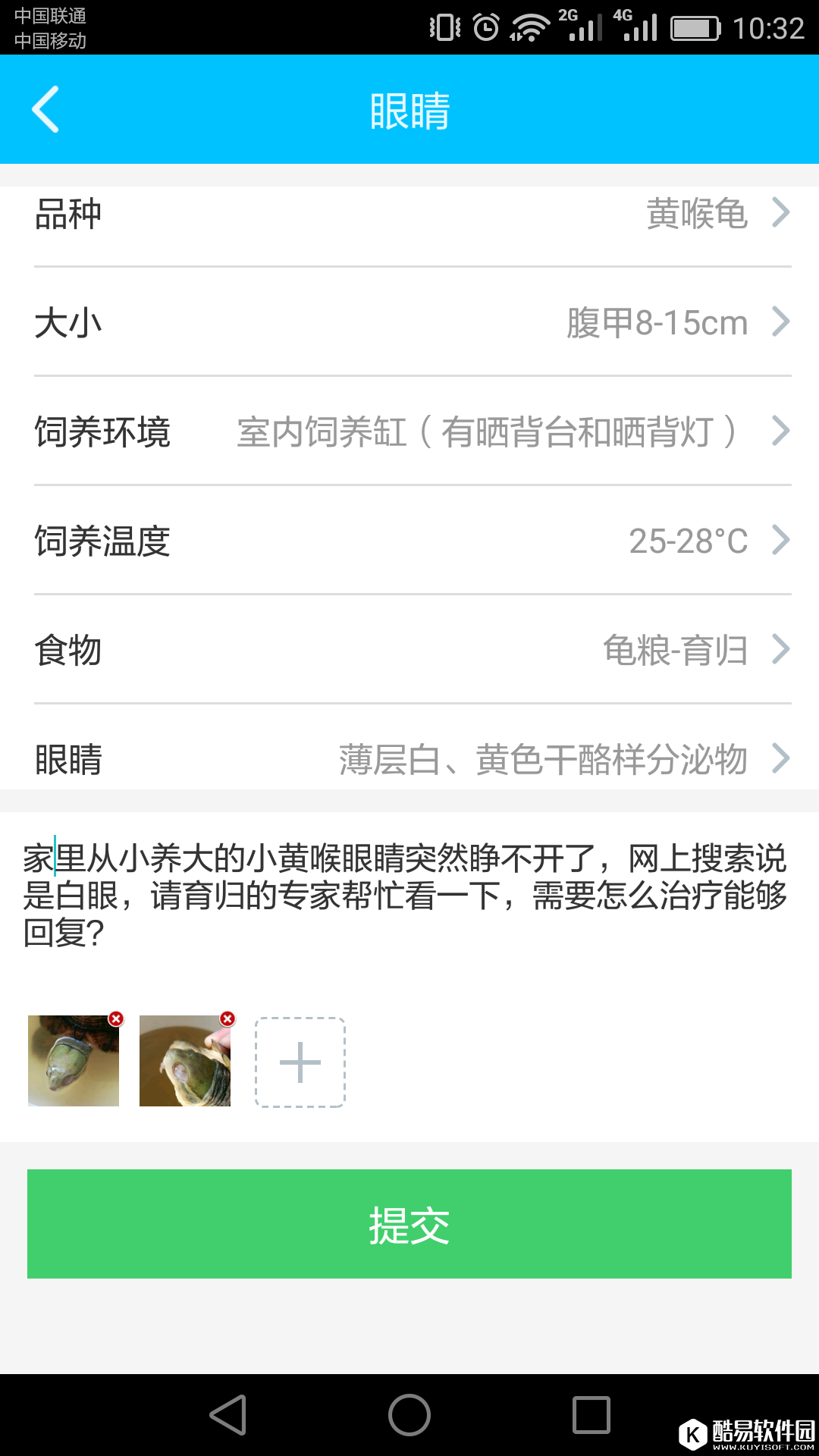The image size is (819, 1456).
Task: Remove the first turtle photo with red X
Action: [115, 1020]
